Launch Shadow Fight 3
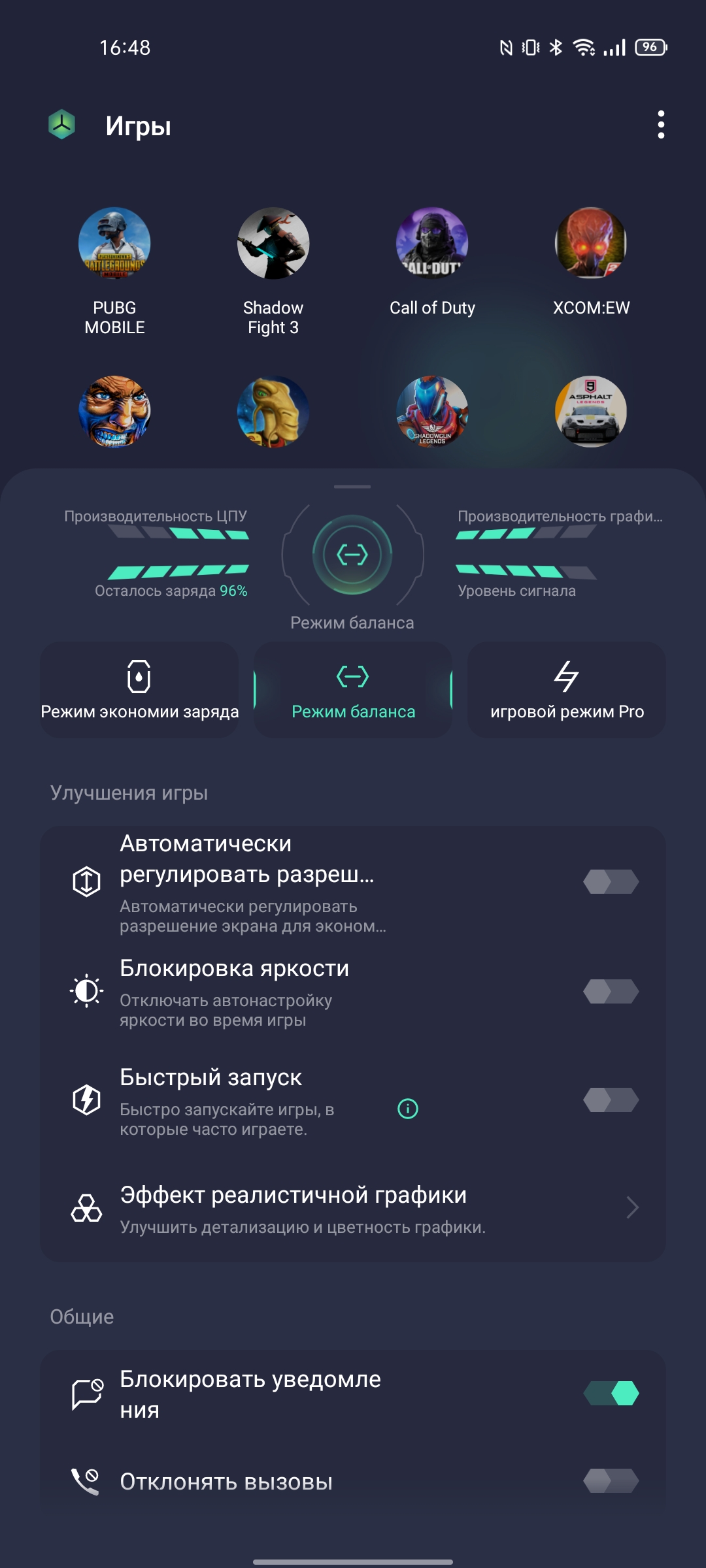This screenshot has height=1568, width=706. pos(273,244)
